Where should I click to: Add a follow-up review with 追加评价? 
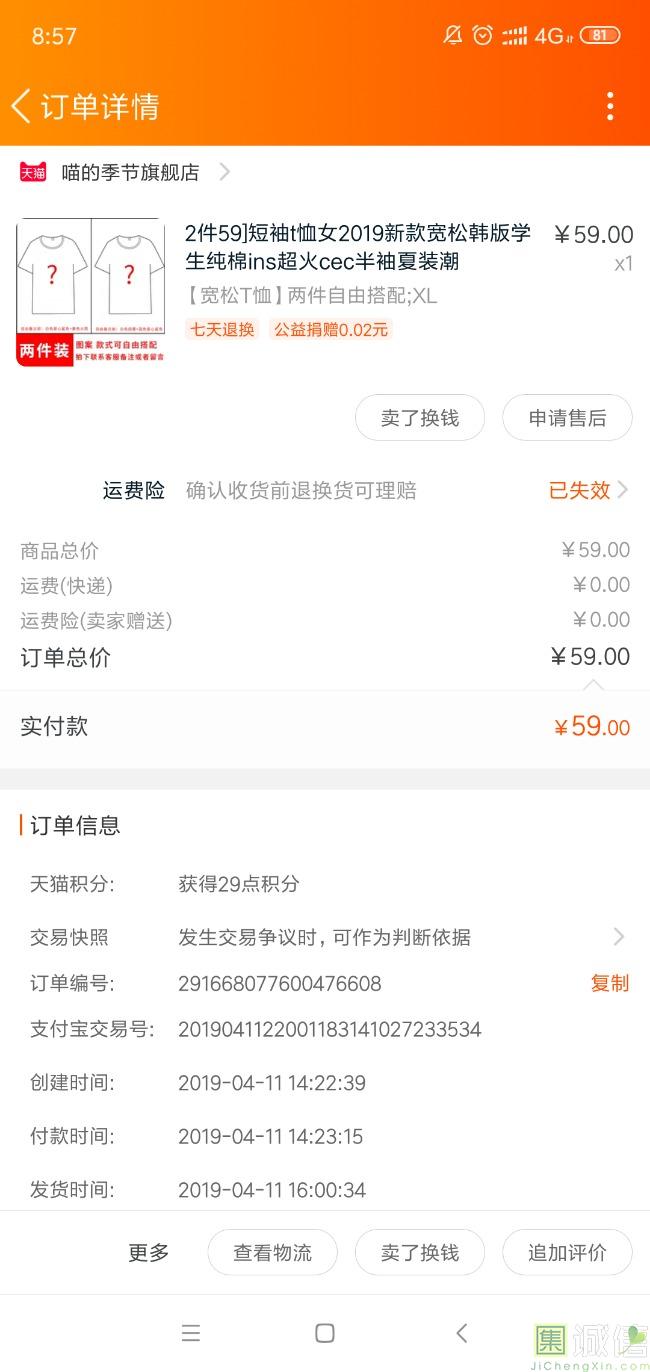point(567,1252)
